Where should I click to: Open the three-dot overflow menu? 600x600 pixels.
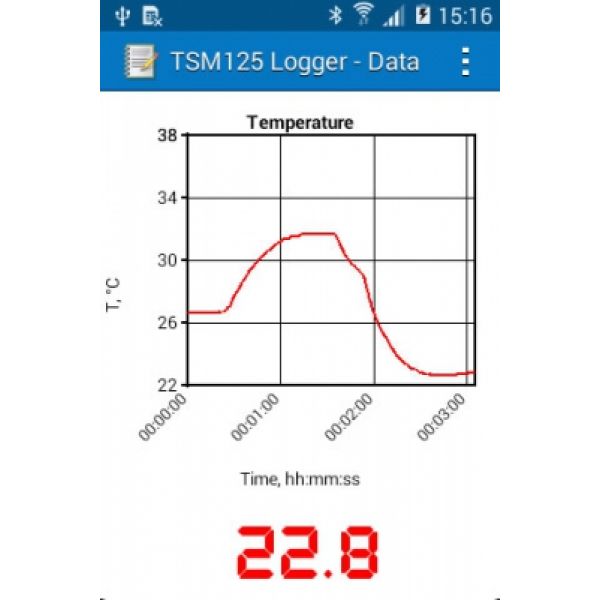[x=465, y=61]
